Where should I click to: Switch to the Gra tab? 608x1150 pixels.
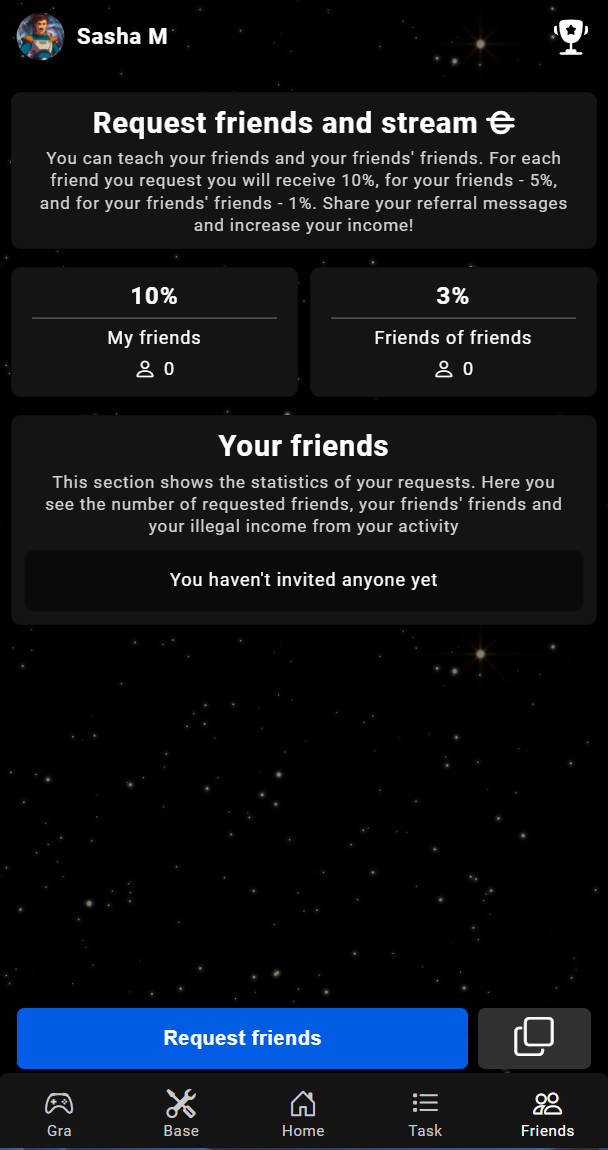pyautogui.click(x=59, y=1113)
